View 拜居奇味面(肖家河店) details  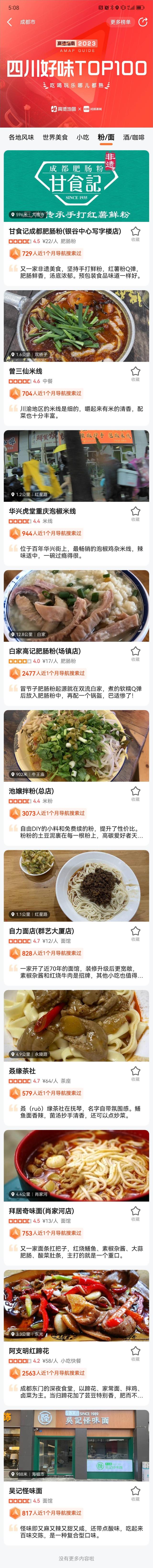(41, 1211)
